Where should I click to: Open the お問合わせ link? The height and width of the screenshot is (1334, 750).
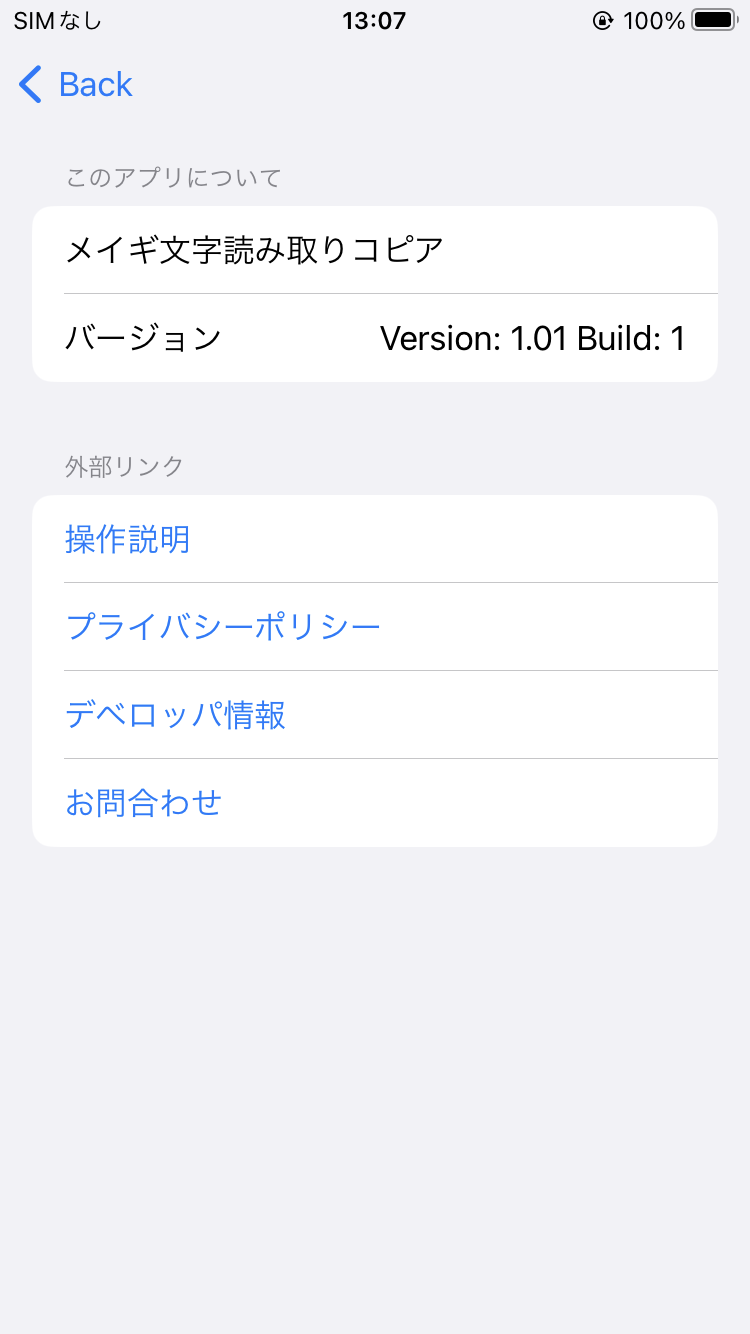[x=375, y=803]
